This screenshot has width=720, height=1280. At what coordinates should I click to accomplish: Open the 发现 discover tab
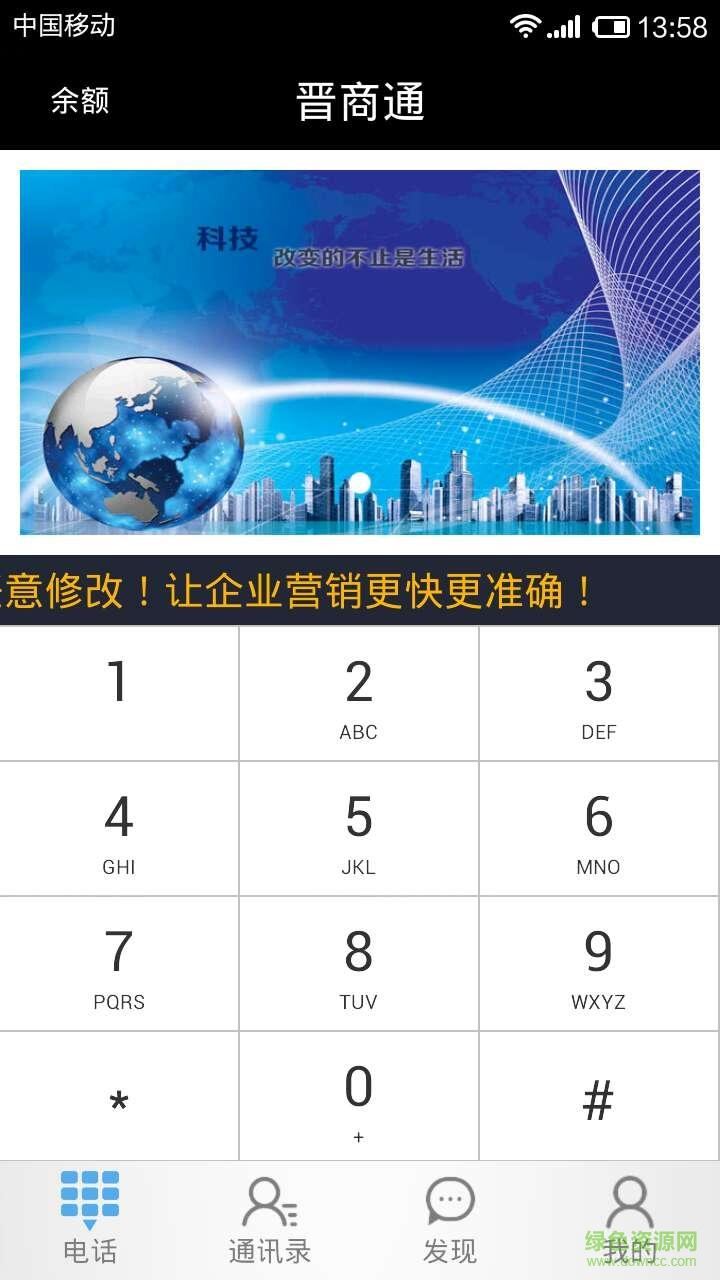click(450, 1220)
